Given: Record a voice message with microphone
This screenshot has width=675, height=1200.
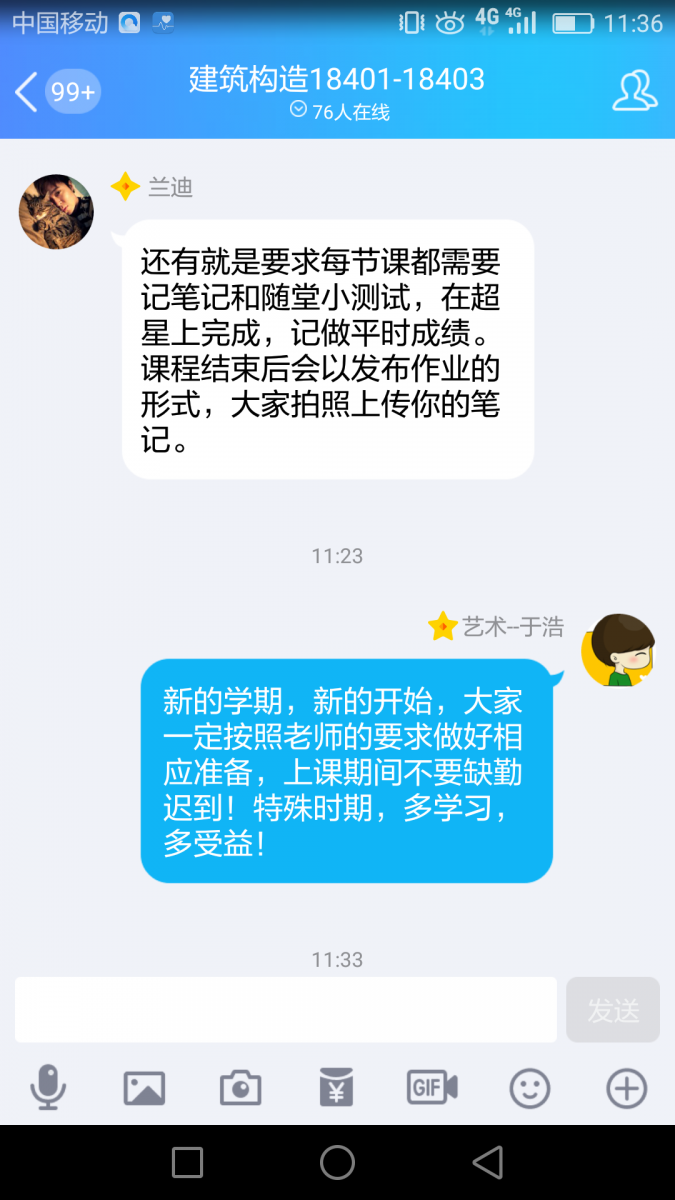Looking at the screenshot, I should [x=47, y=1087].
